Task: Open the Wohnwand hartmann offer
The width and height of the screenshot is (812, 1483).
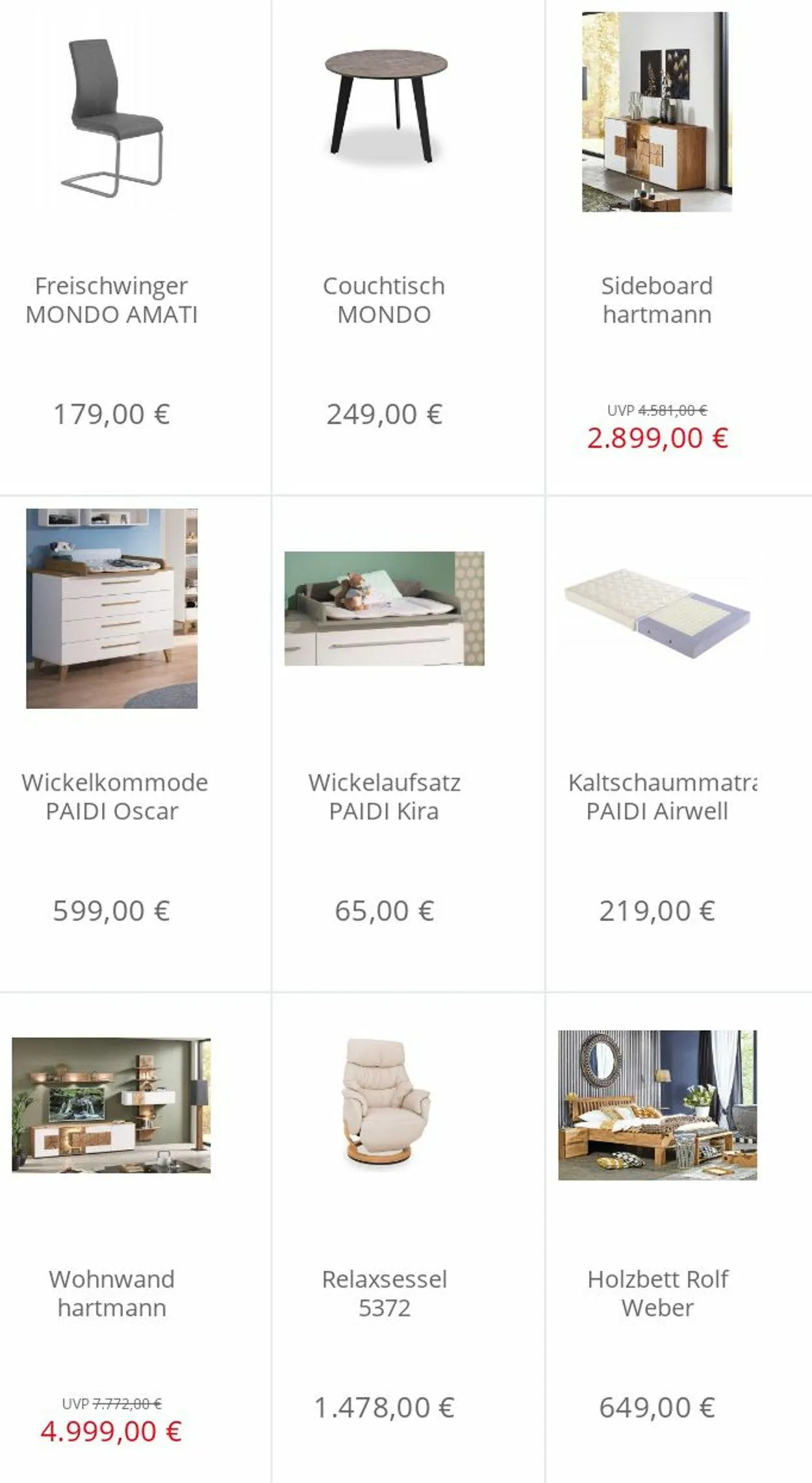Action: pos(112,1293)
